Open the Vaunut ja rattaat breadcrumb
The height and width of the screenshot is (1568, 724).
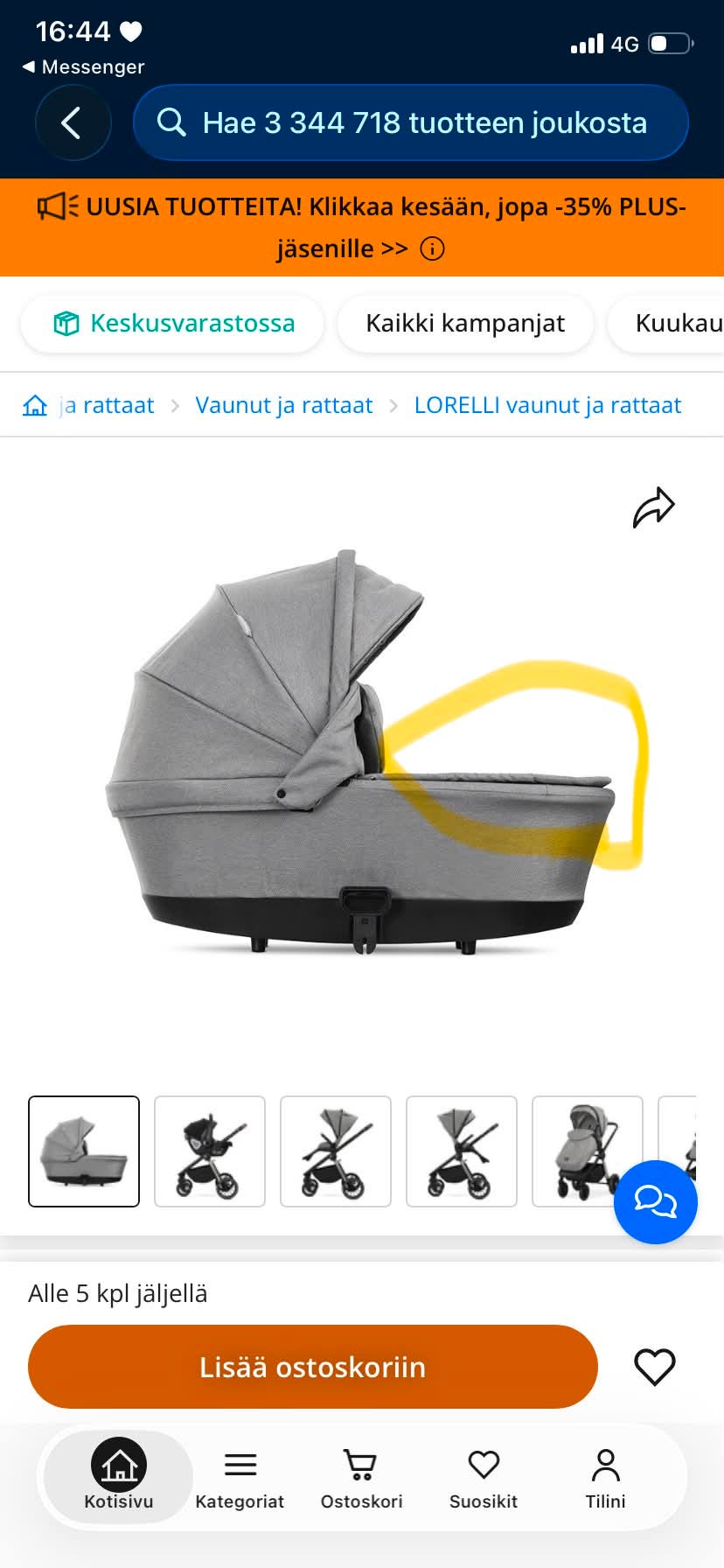pyautogui.click(x=283, y=405)
